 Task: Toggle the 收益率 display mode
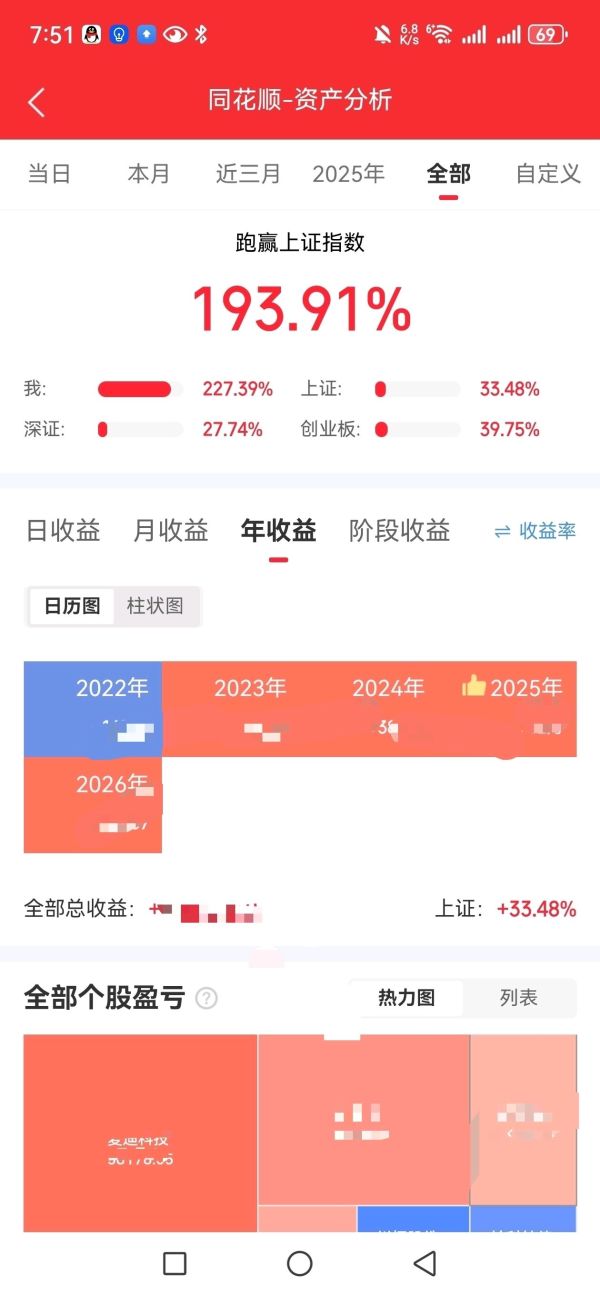tap(536, 532)
